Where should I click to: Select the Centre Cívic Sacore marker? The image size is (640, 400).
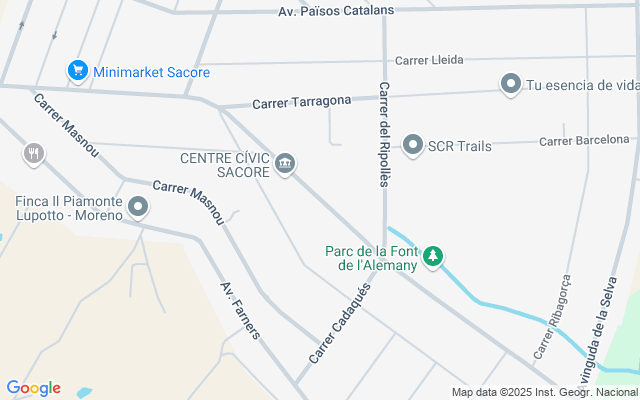point(285,164)
